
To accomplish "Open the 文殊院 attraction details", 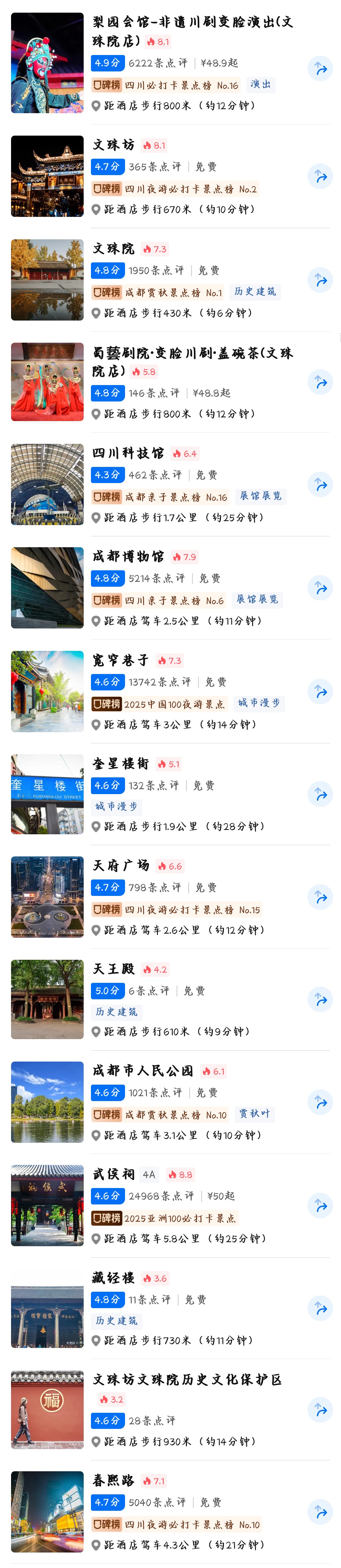I will coord(113,248).
